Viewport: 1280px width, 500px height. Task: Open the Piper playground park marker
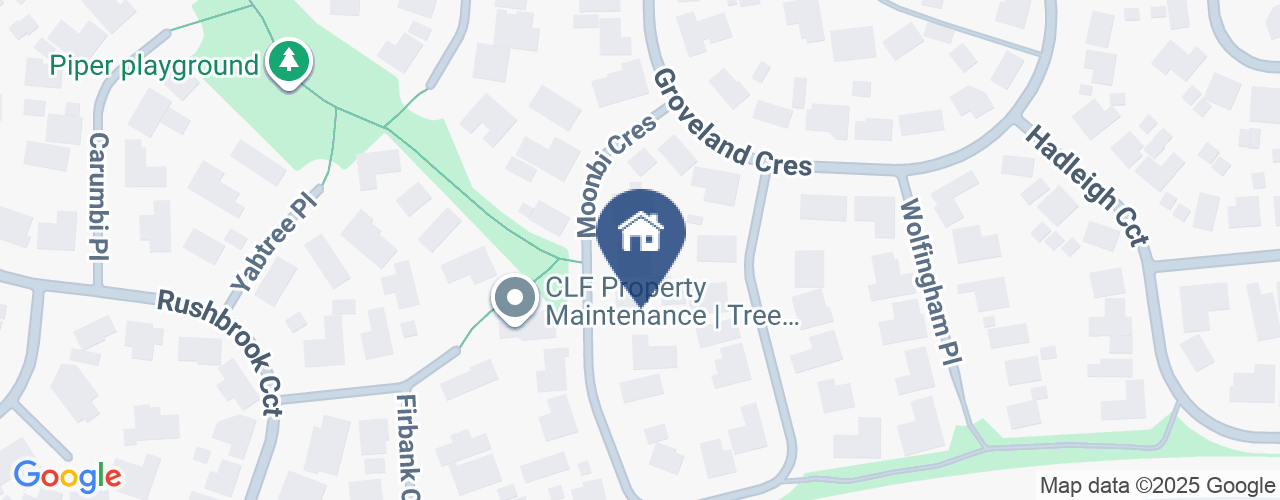[289, 63]
